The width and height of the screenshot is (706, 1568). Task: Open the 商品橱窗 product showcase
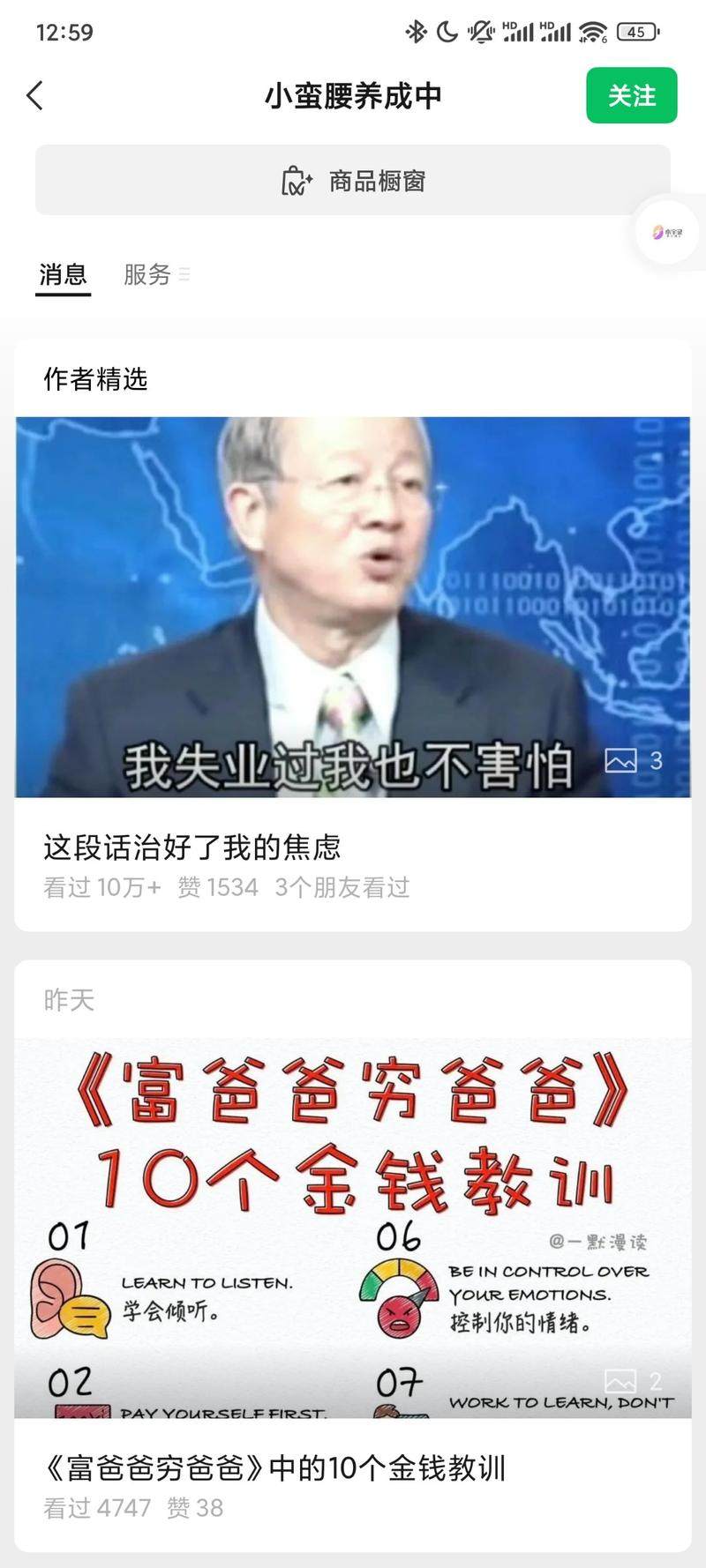[x=353, y=181]
